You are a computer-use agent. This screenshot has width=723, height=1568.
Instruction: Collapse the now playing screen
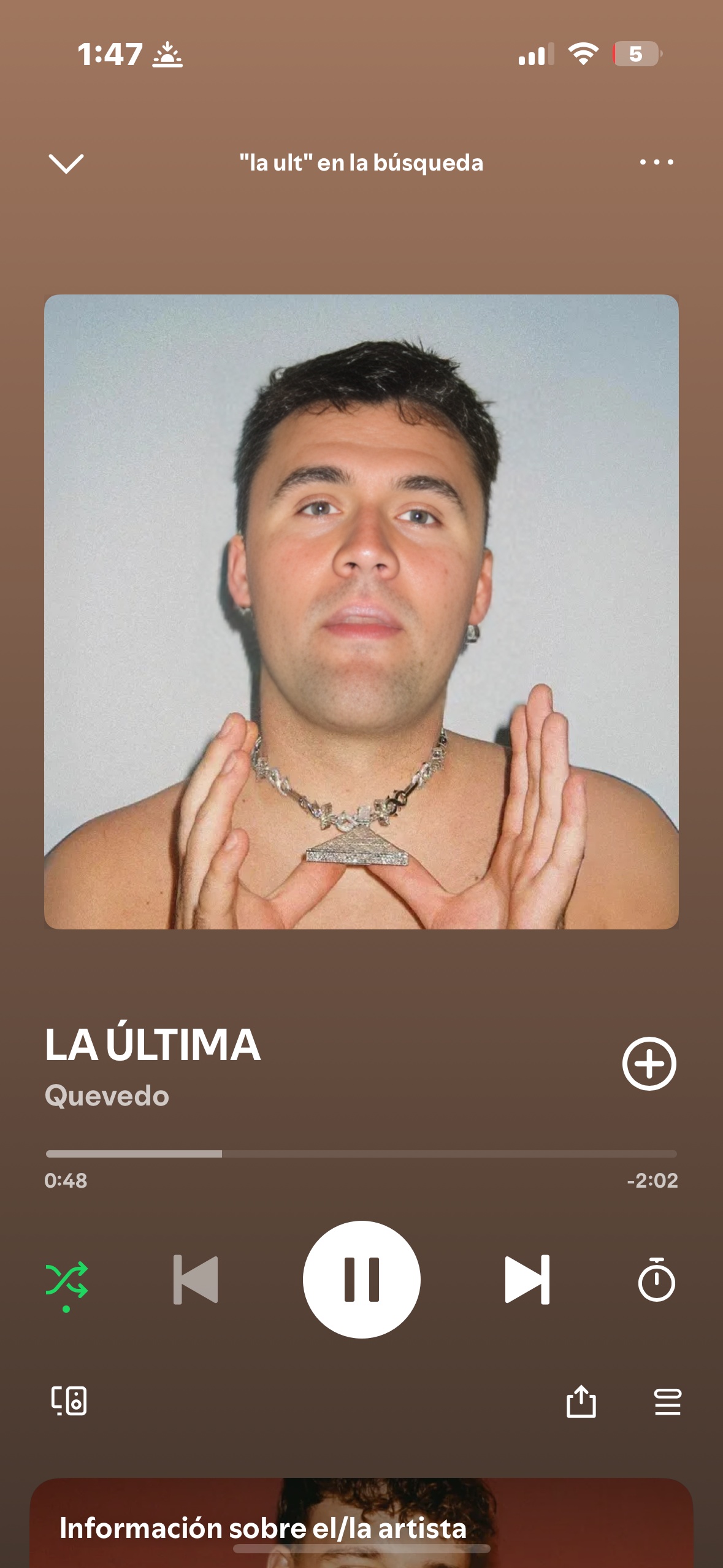66,163
